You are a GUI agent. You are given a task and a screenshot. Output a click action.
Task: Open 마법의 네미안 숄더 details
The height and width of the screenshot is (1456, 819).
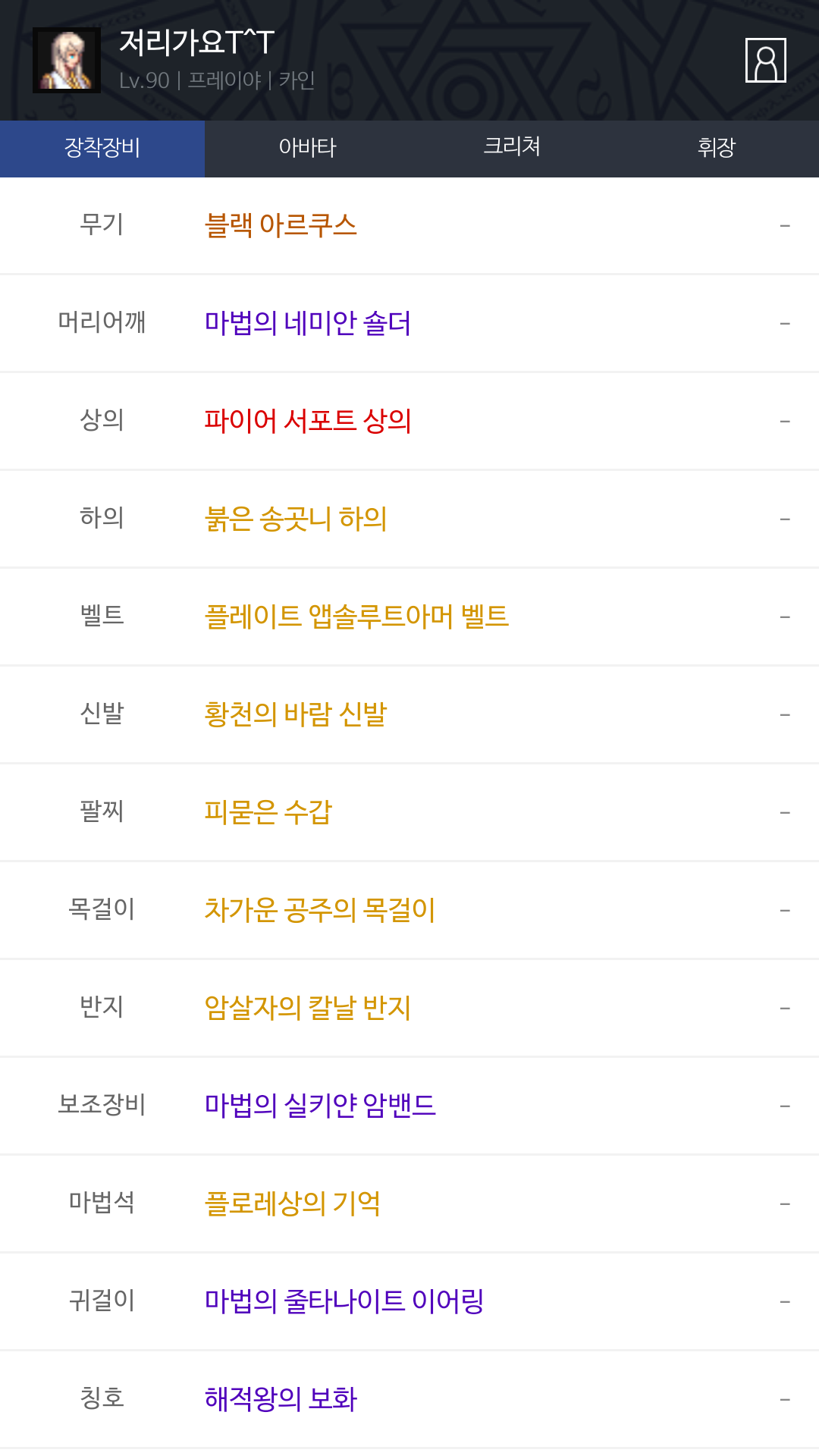[409, 324]
